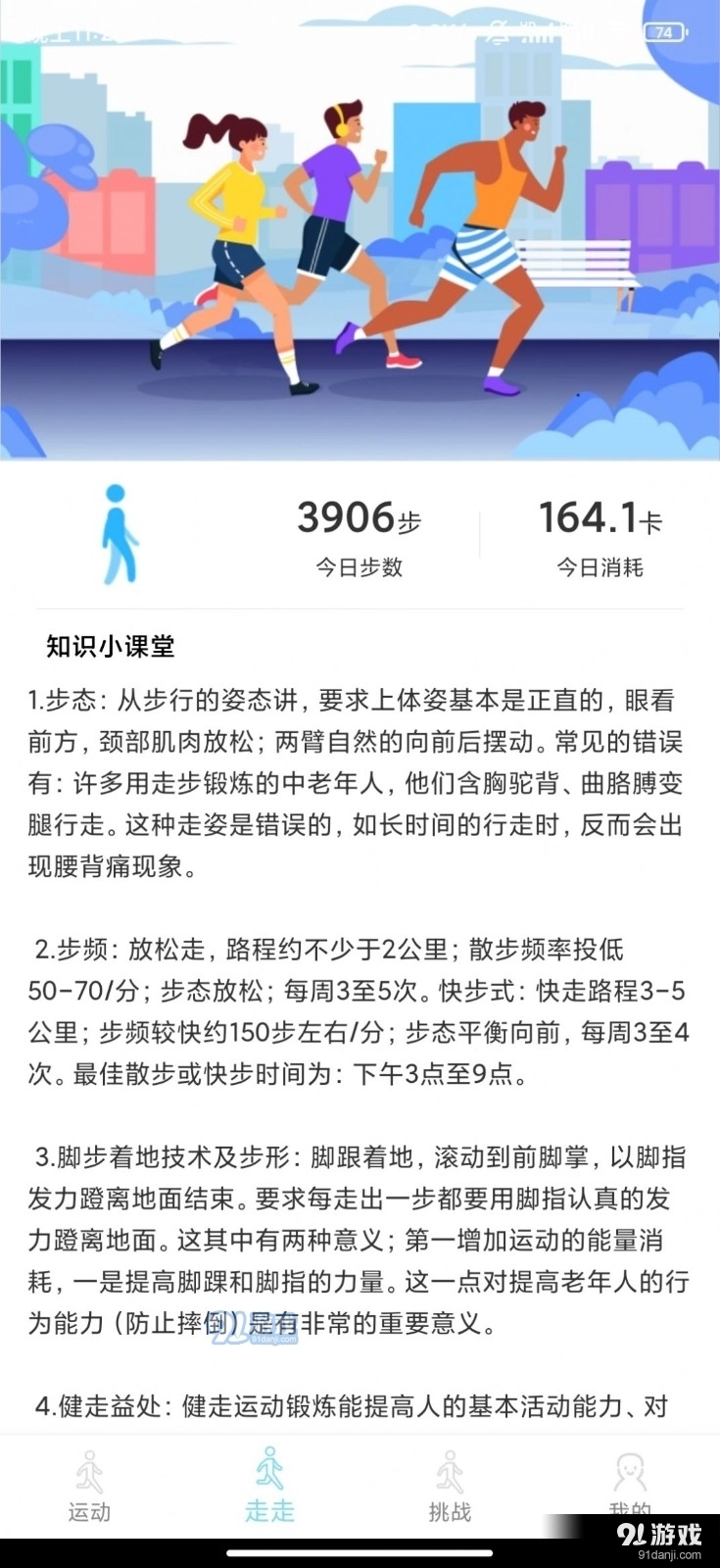Select the 运动 running icon in bottom bar
The width and height of the screenshot is (720, 1568).
pyautogui.click(x=88, y=1473)
